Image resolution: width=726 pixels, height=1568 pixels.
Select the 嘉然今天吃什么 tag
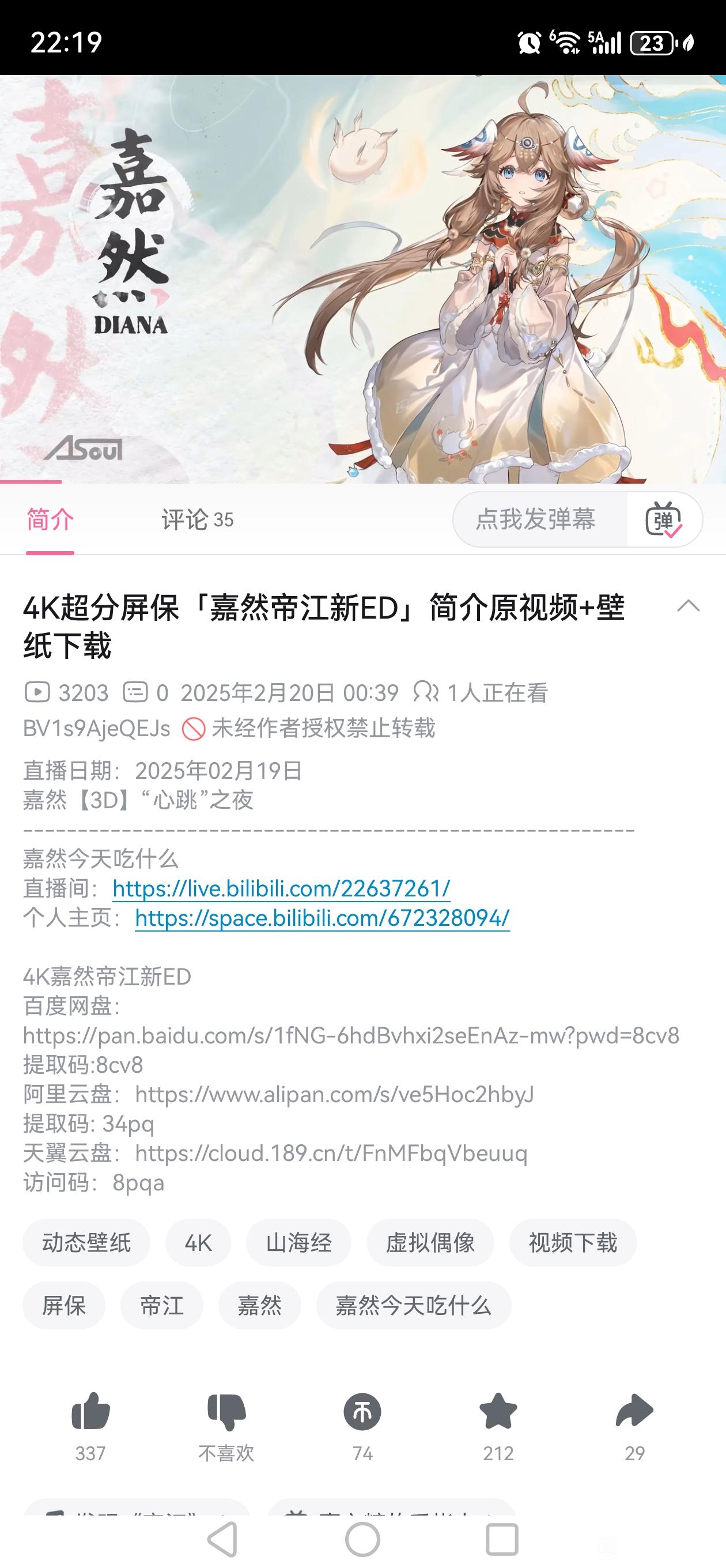413,1305
